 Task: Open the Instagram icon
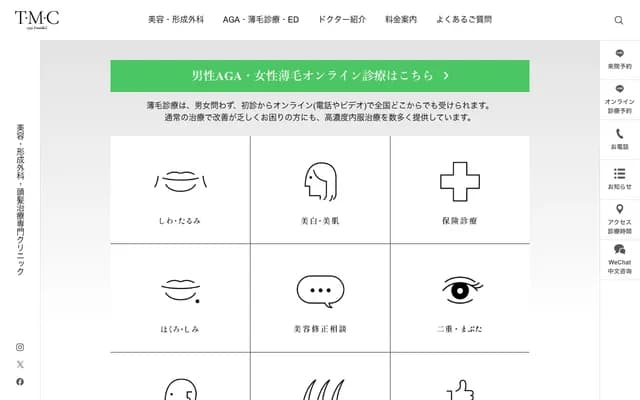click(20, 347)
